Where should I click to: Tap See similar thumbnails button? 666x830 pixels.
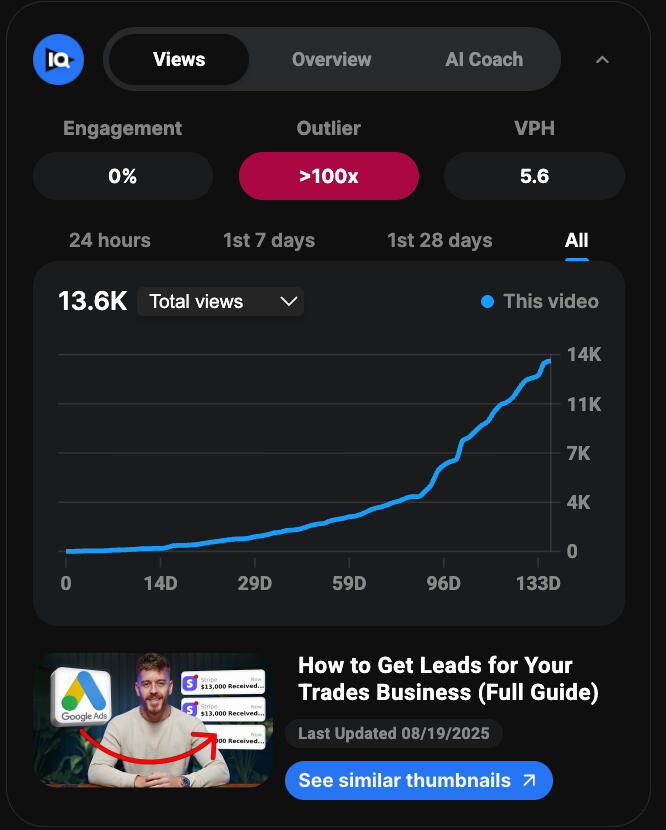[418, 780]
